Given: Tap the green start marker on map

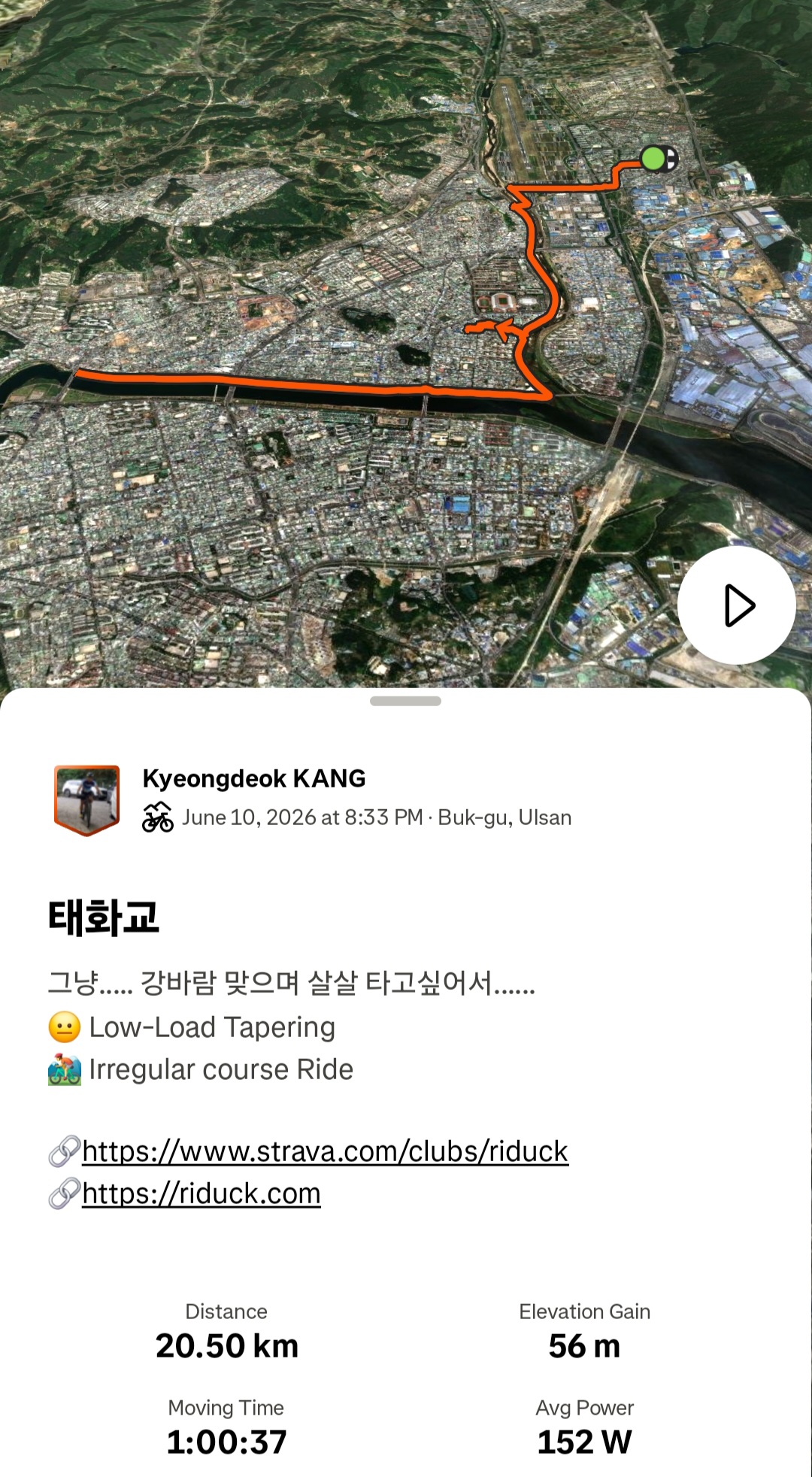Looking at the screenshot, I should pyautogui.click(x=653, y=159).
